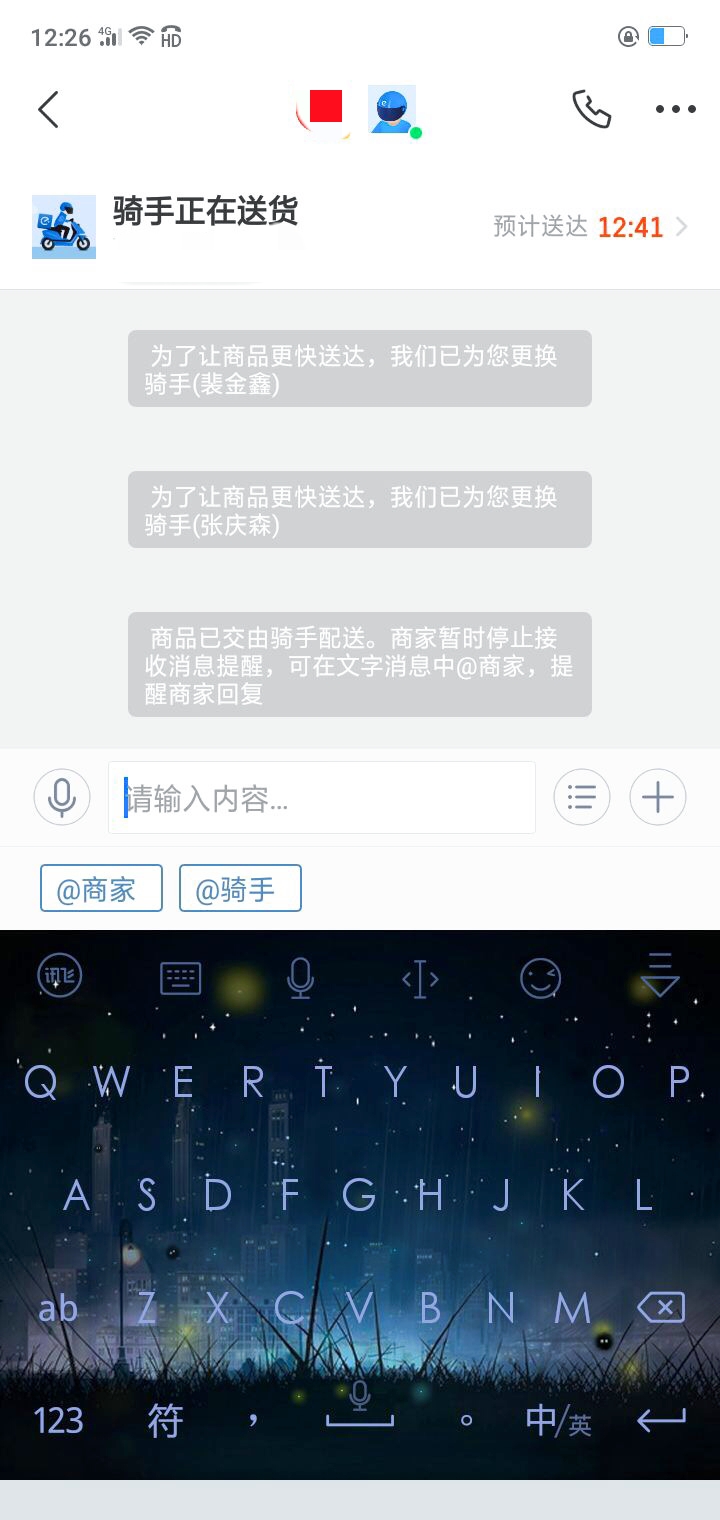Open more options with the three-dot menu
The image size is (720, 1520).
coord(674,110)
